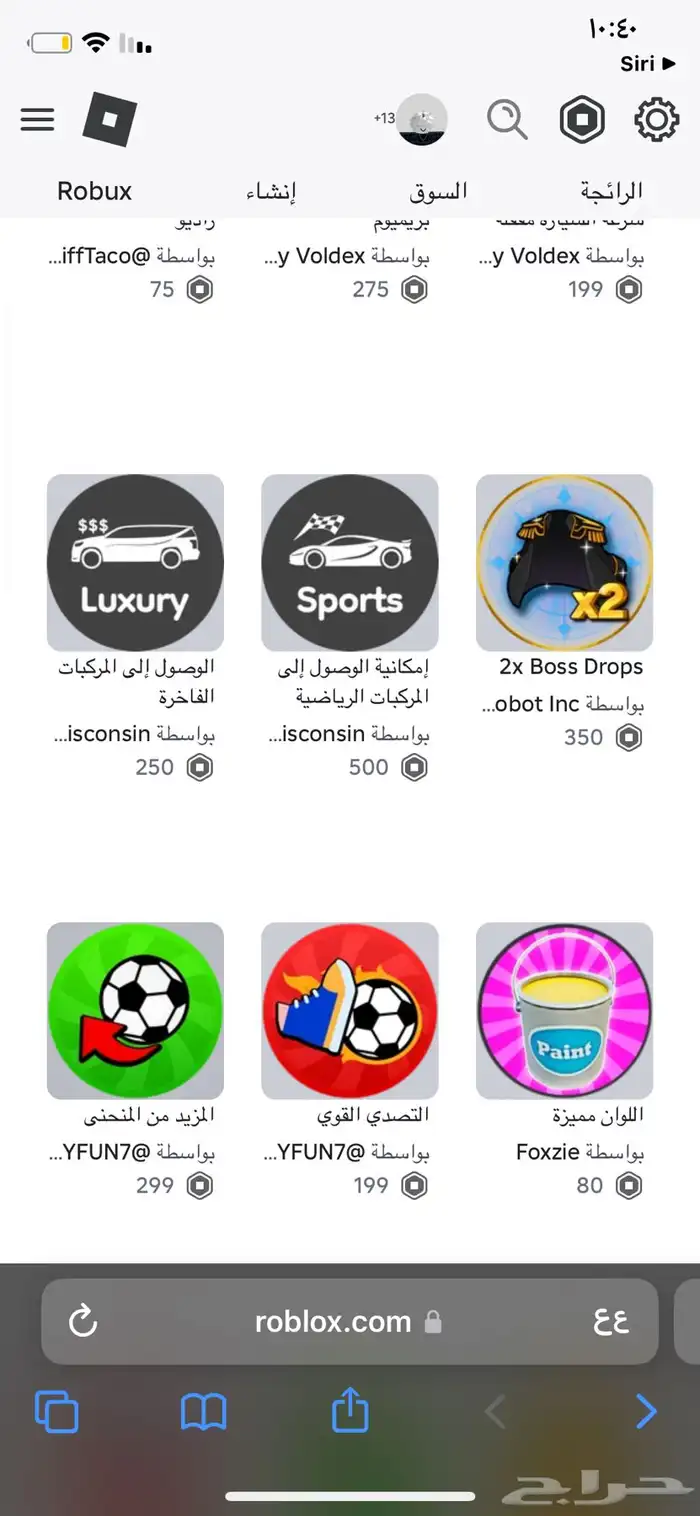Switch to the إنشاء tab
This screenshot has width=700, height=1516.
(271, 191)
